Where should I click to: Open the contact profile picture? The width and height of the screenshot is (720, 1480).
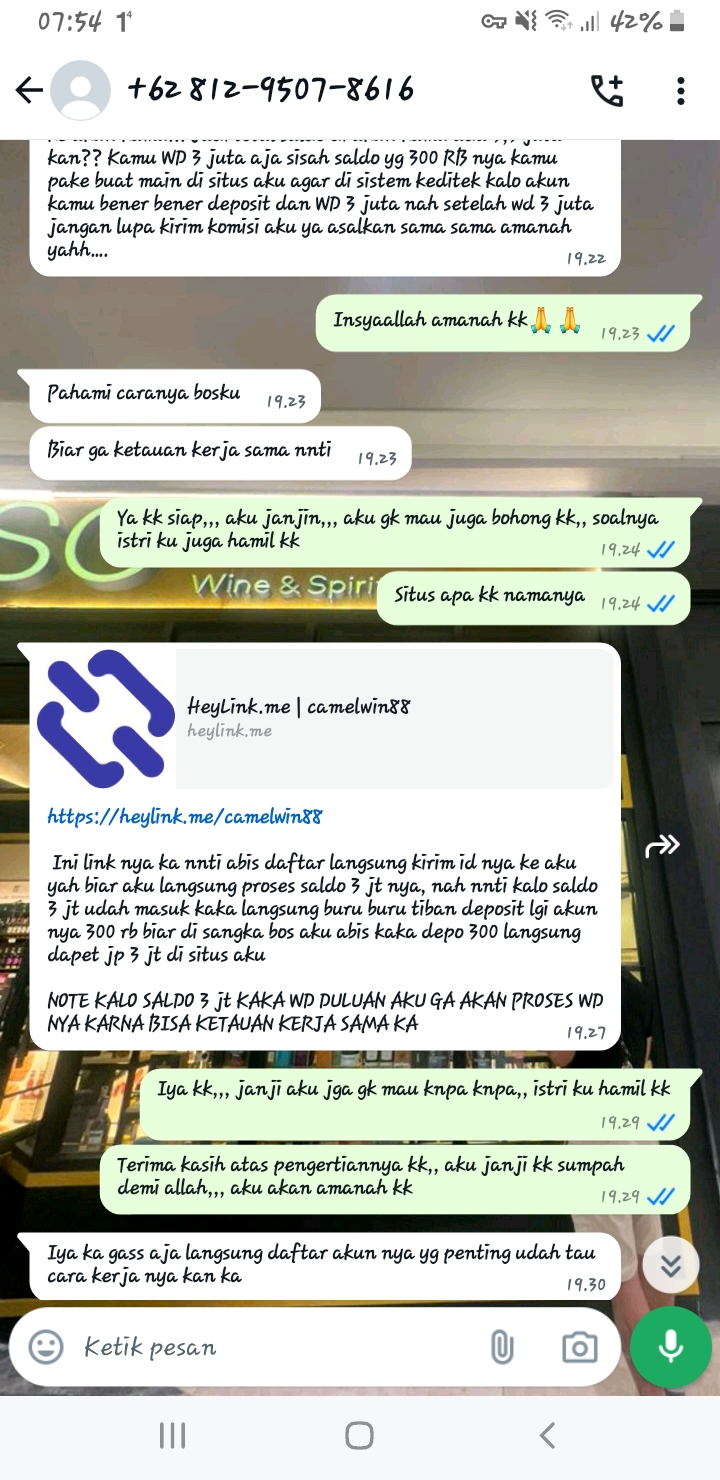point(81,91)
